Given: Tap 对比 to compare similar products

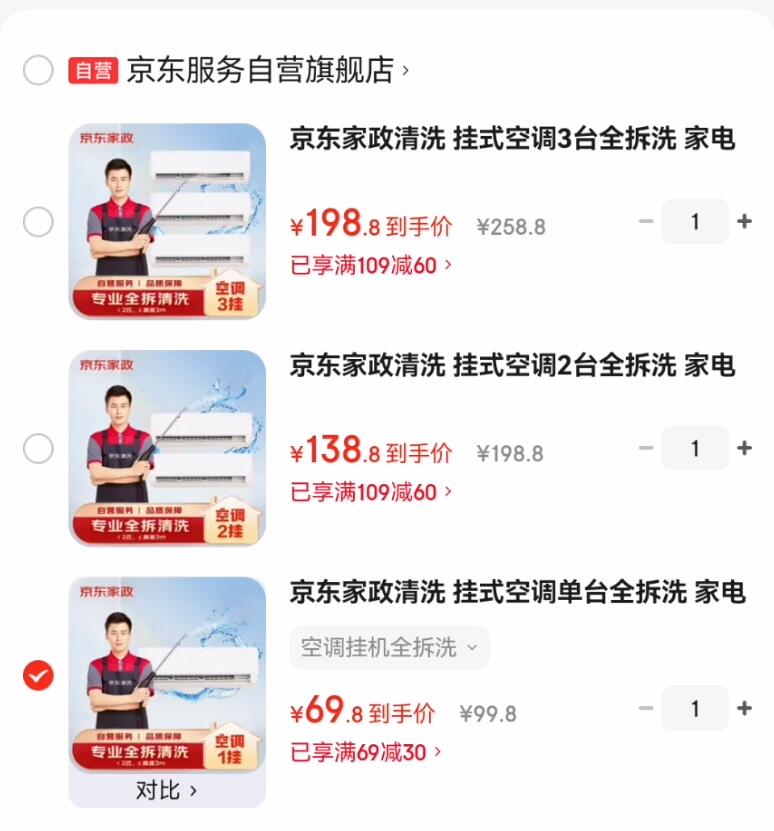Looking at the screenshot, I should point(167,790).
